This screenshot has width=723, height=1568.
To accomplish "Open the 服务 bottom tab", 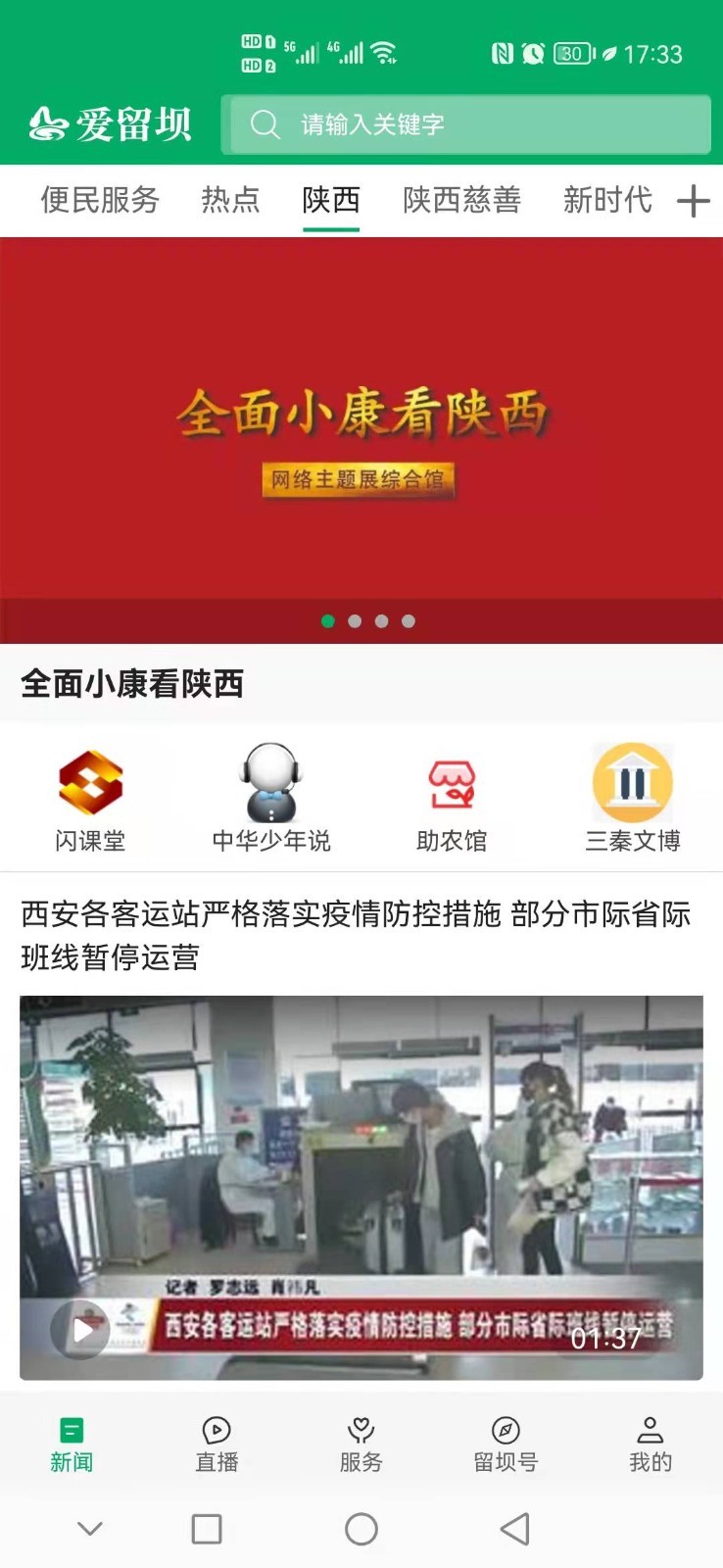I will (361, 1444).
